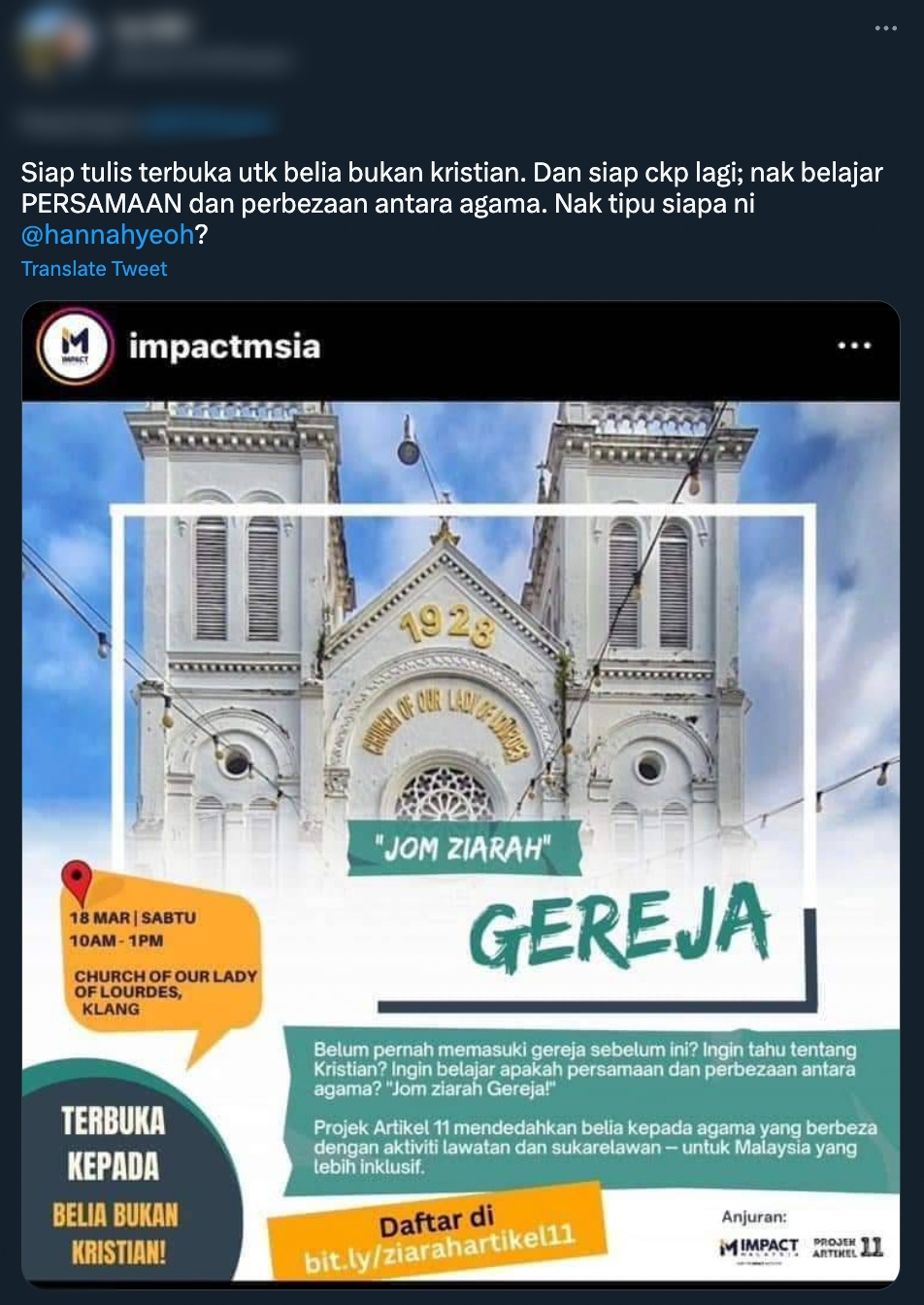This screenshot has width=924, height=1305.
Task: Open the @hannahyeoh mention
Action: 108,235
